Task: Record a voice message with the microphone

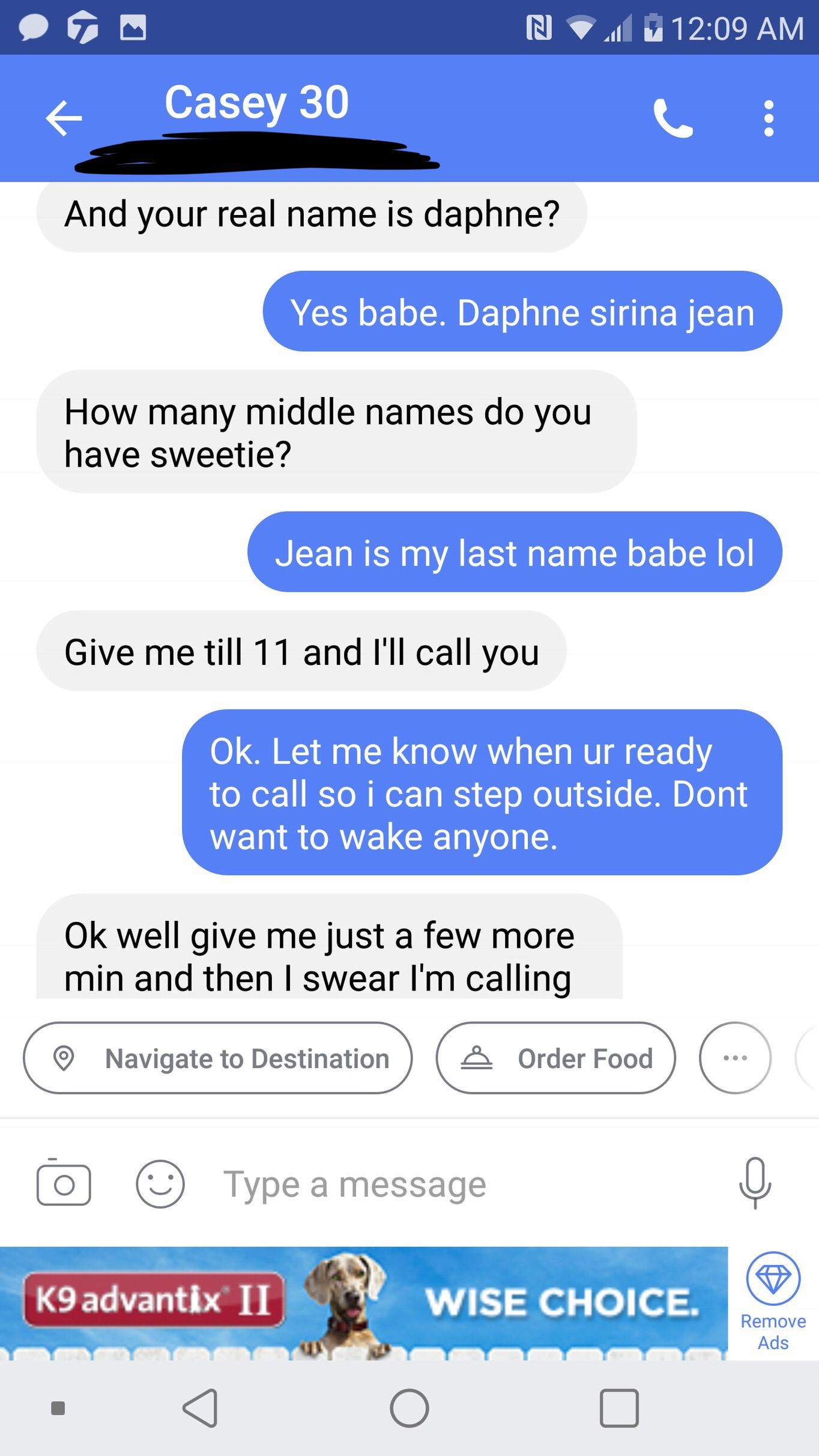Action: click(x=755, y=1183)
